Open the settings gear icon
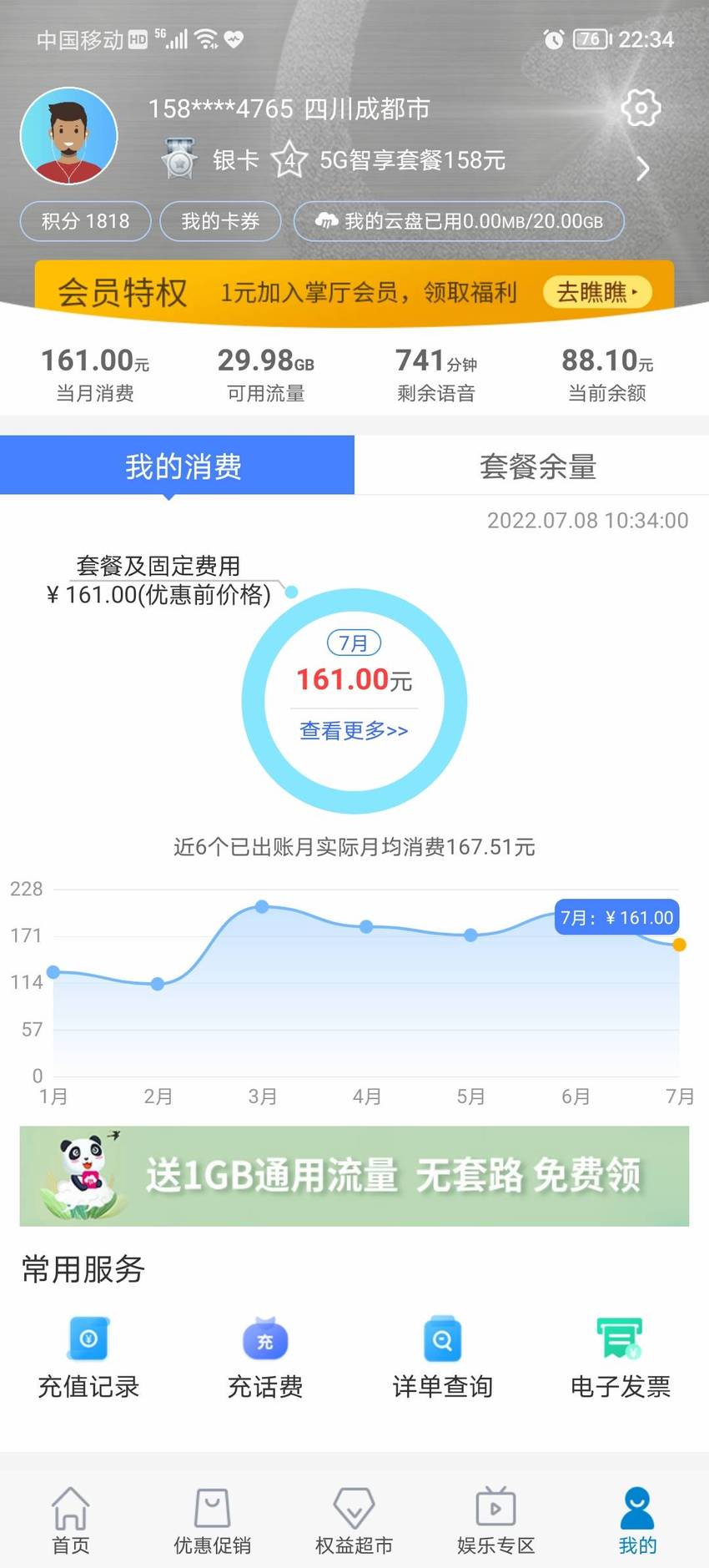The width and height of the screenshot is (709, 1568). click(641, 108)
